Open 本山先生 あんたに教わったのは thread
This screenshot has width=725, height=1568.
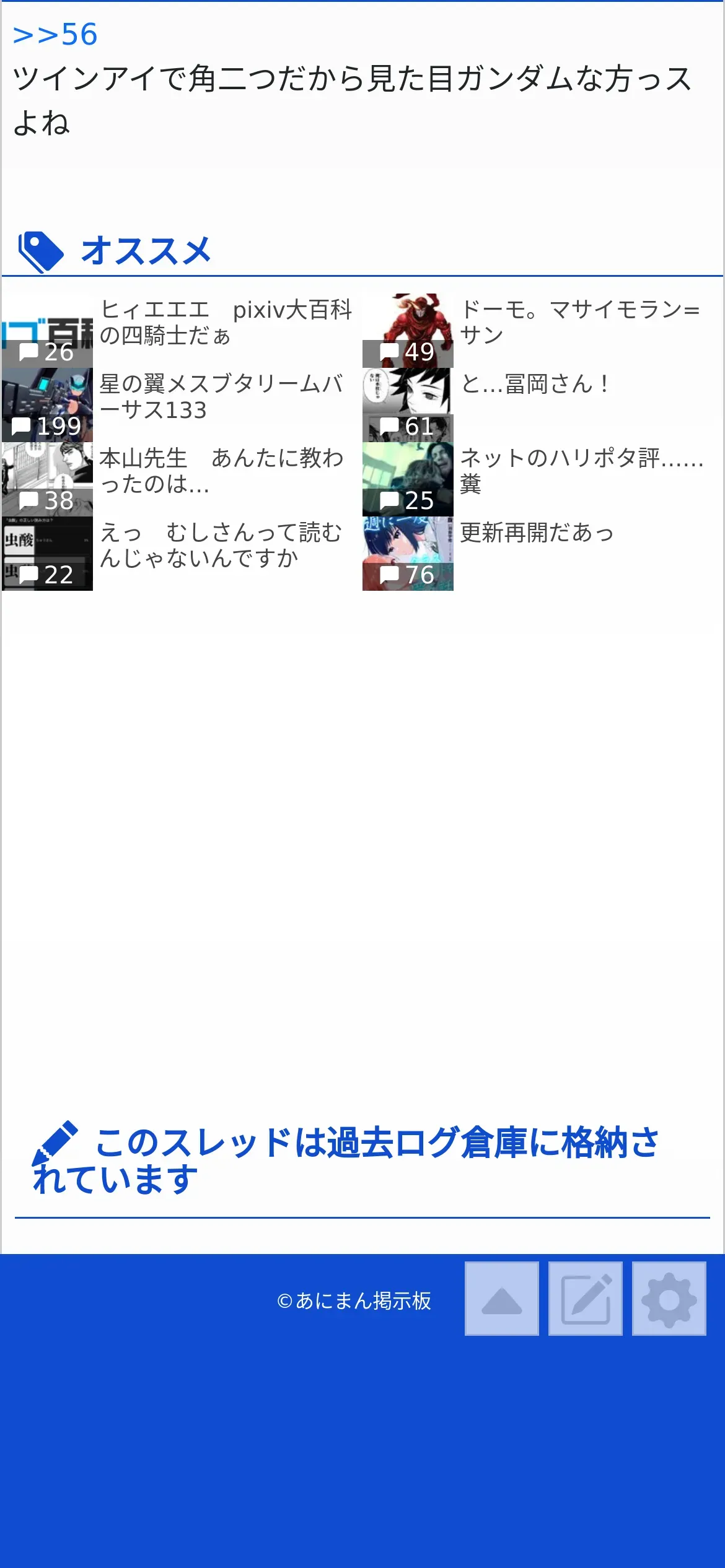click(221, 471)
